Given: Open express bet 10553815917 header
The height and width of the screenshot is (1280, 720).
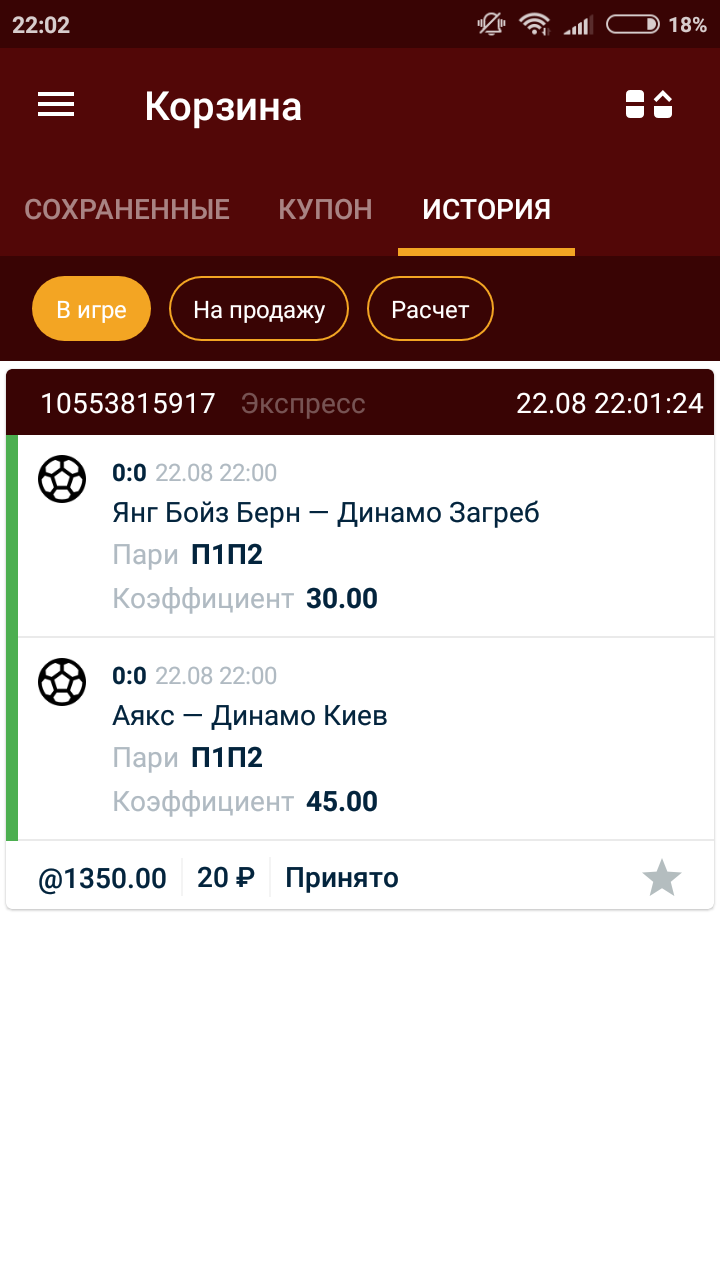Looking at the screenshot, I should [360, 403].
